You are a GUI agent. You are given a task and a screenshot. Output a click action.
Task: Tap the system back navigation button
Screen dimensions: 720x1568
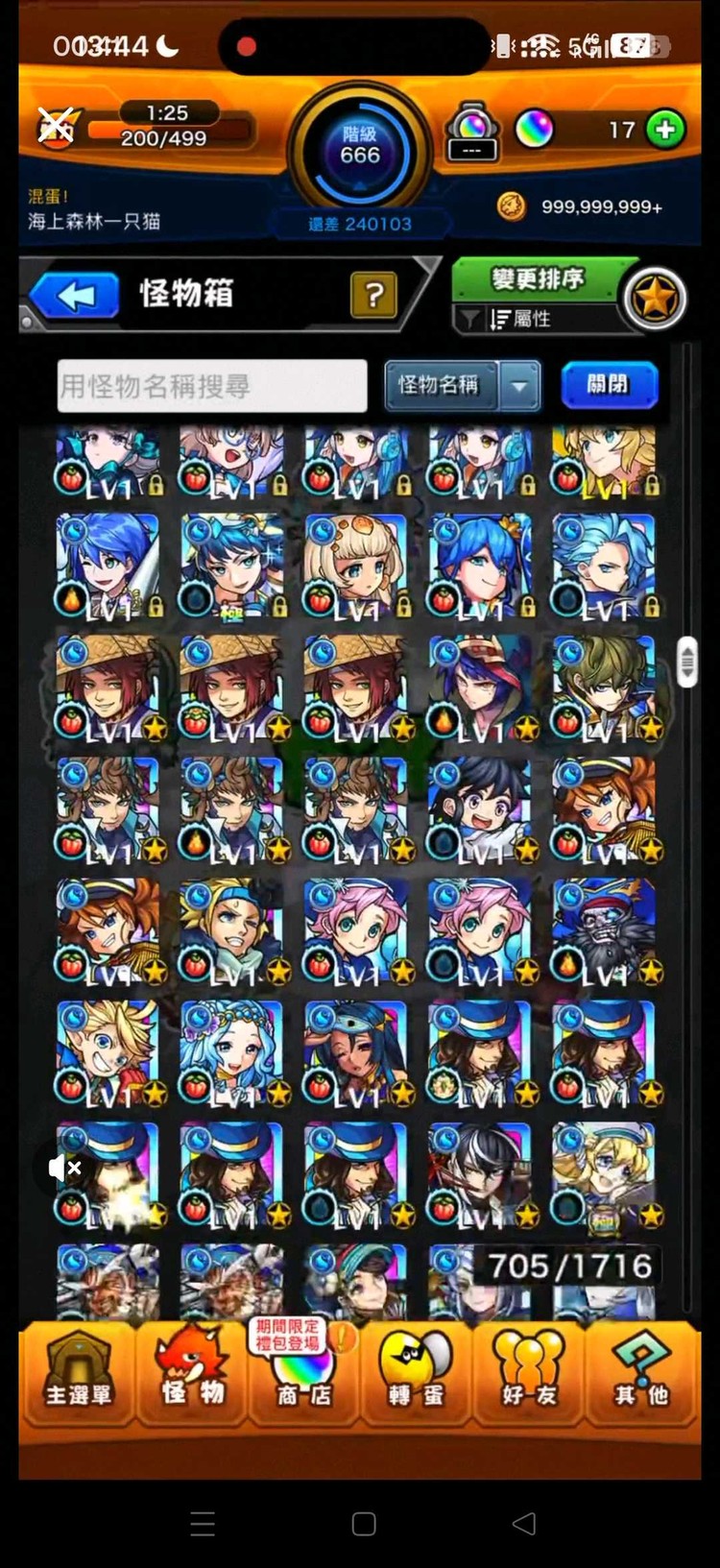523,1523
